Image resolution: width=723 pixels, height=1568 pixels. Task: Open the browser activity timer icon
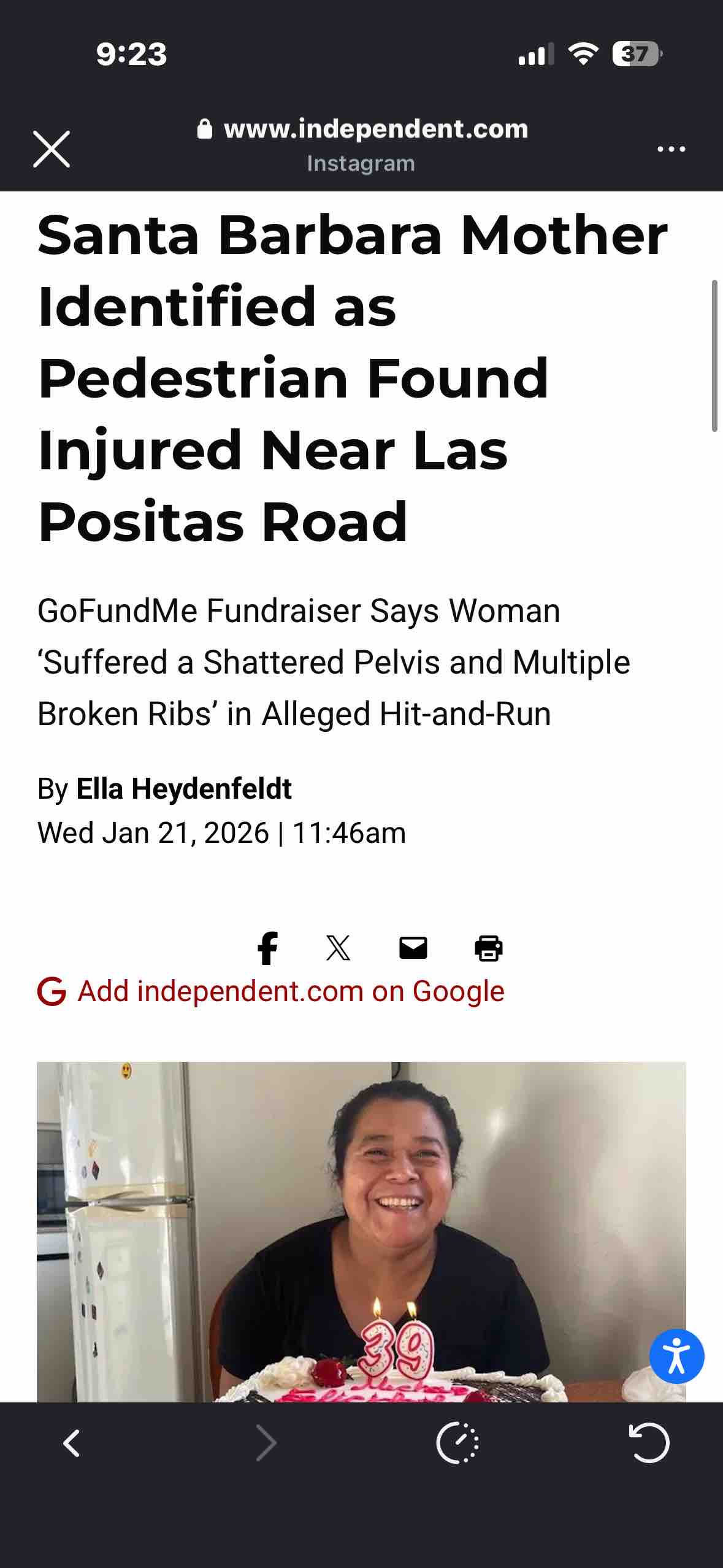point(457,1443)
